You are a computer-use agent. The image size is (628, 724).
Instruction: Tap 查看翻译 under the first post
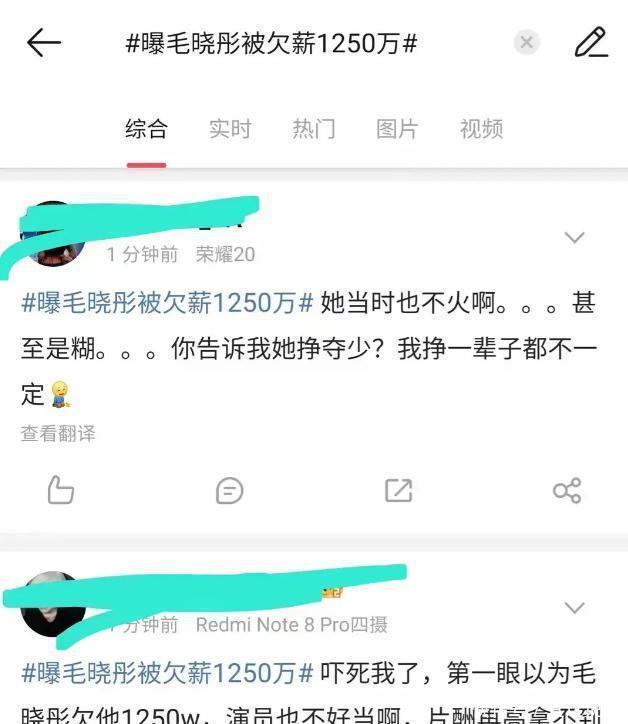click(x=58, y=434)
